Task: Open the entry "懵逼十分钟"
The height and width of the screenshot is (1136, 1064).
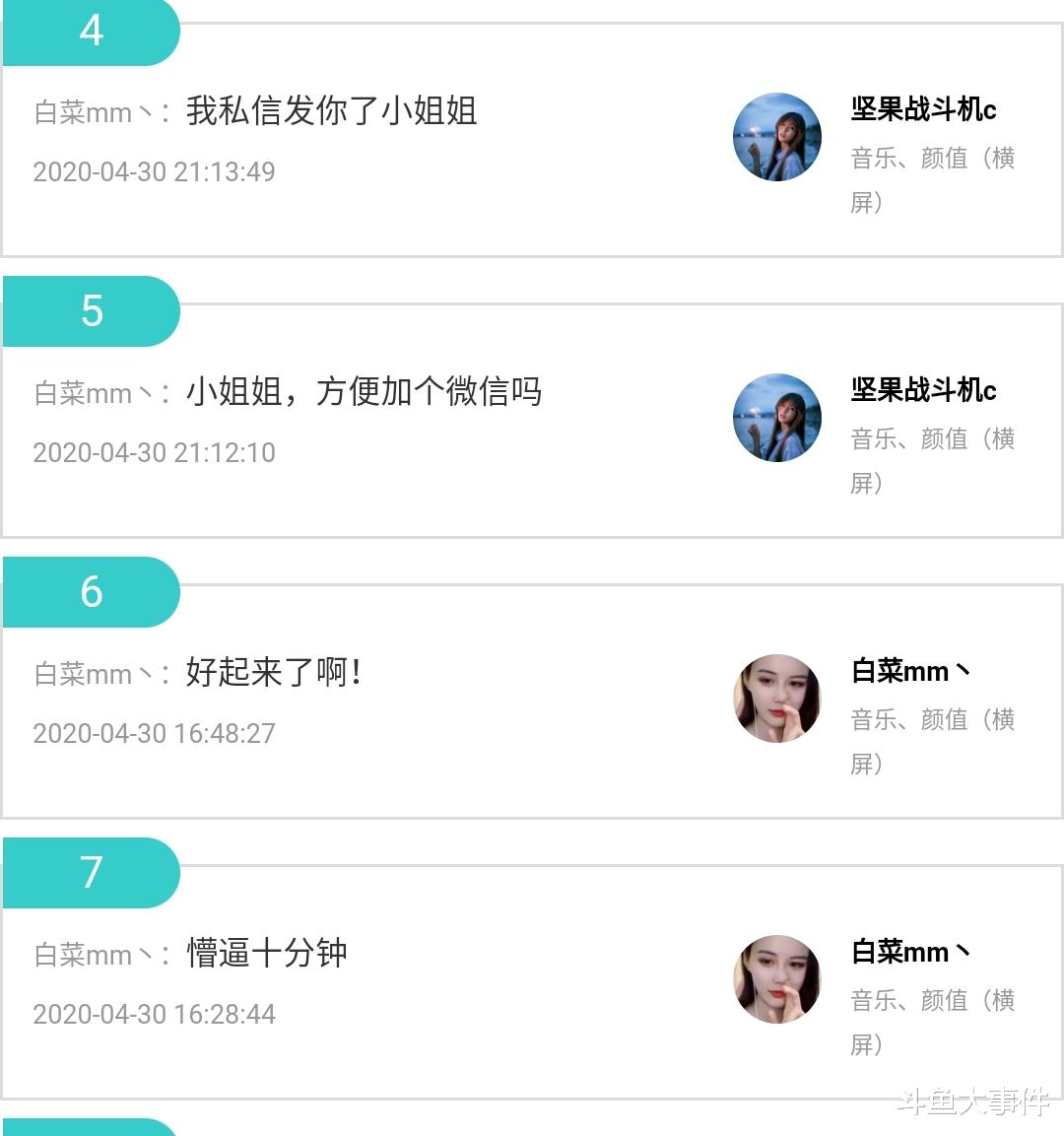Action: point(266,953)
